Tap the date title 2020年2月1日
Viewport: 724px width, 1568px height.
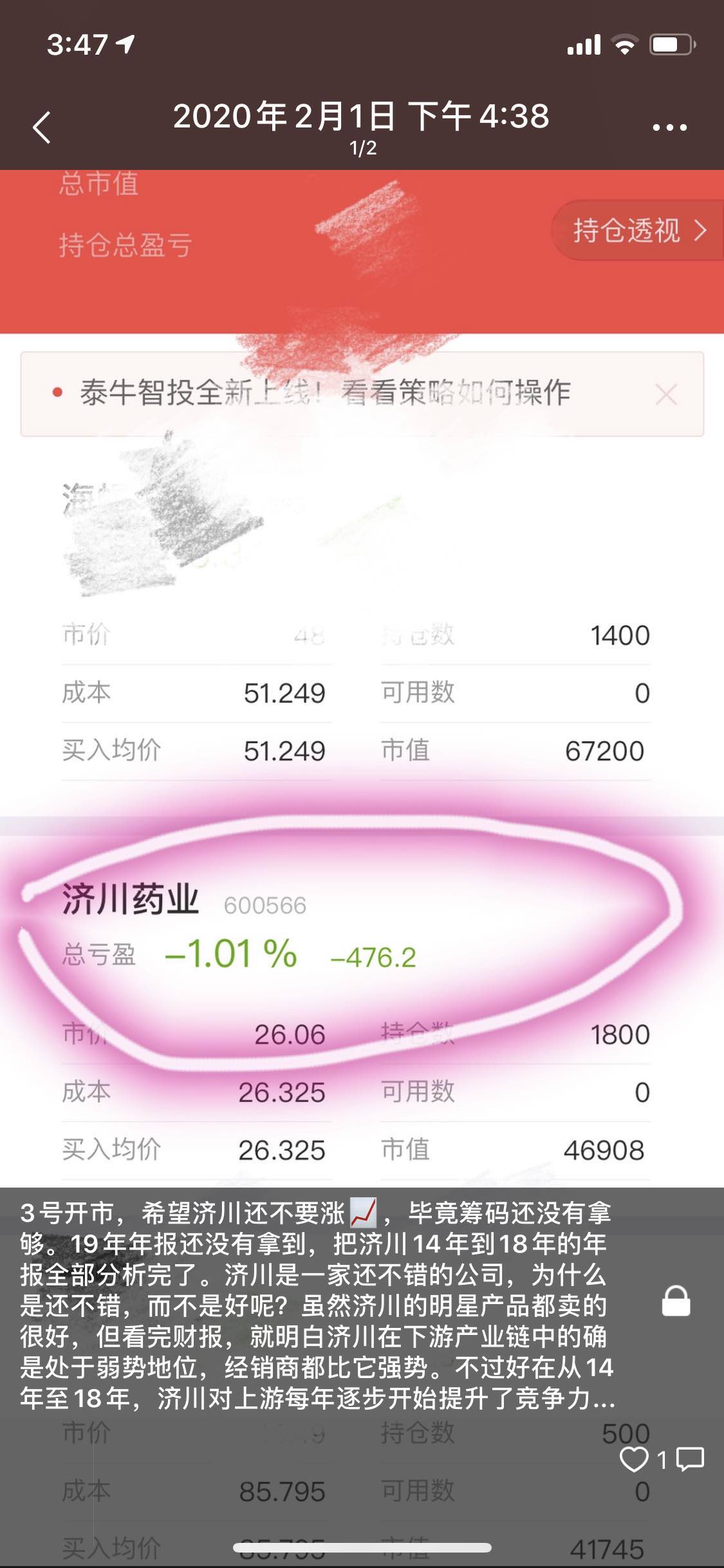tap(362, 117)
